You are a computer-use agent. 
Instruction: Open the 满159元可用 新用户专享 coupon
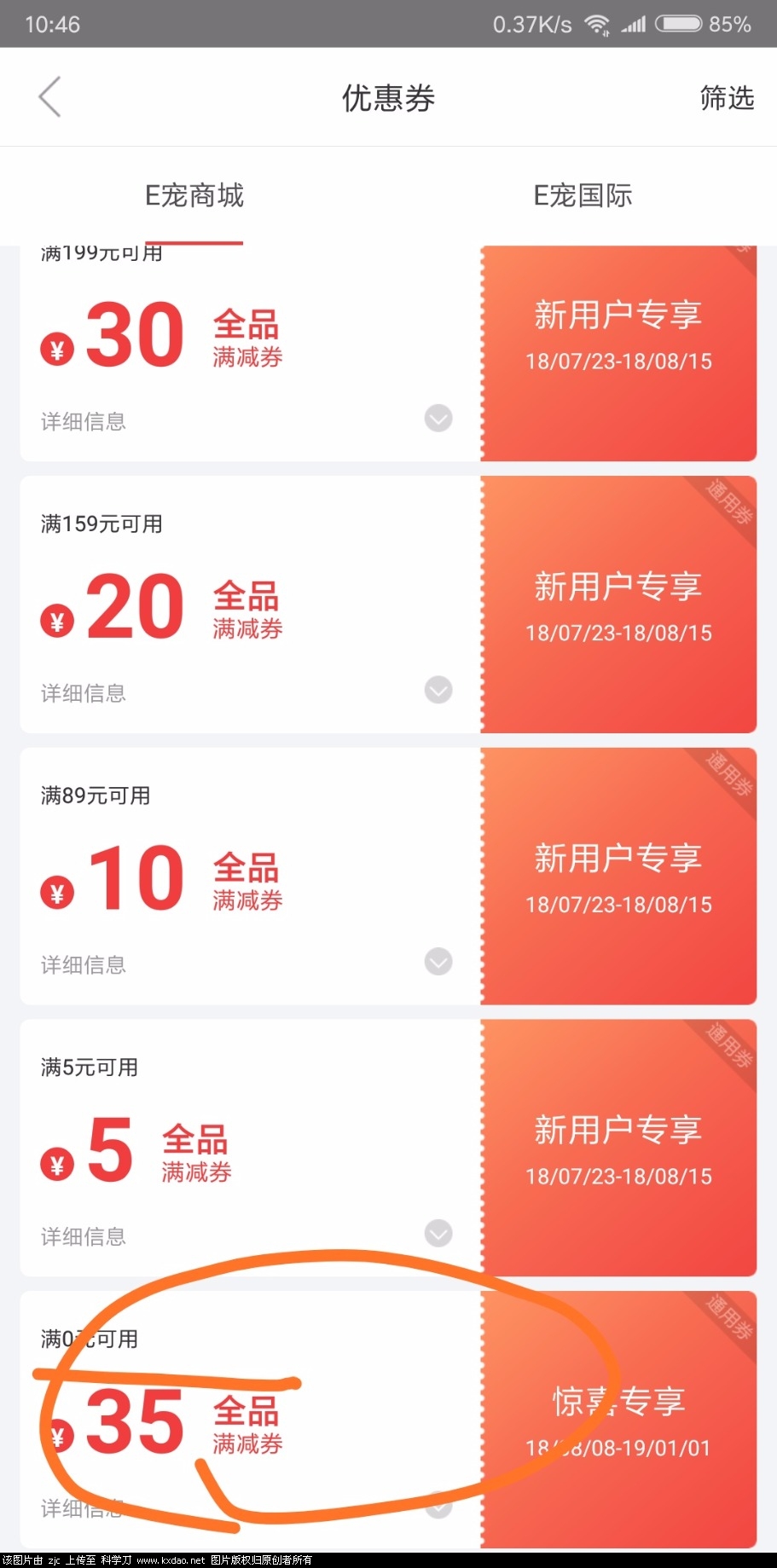pyautogui.click(x=618, y=605)
